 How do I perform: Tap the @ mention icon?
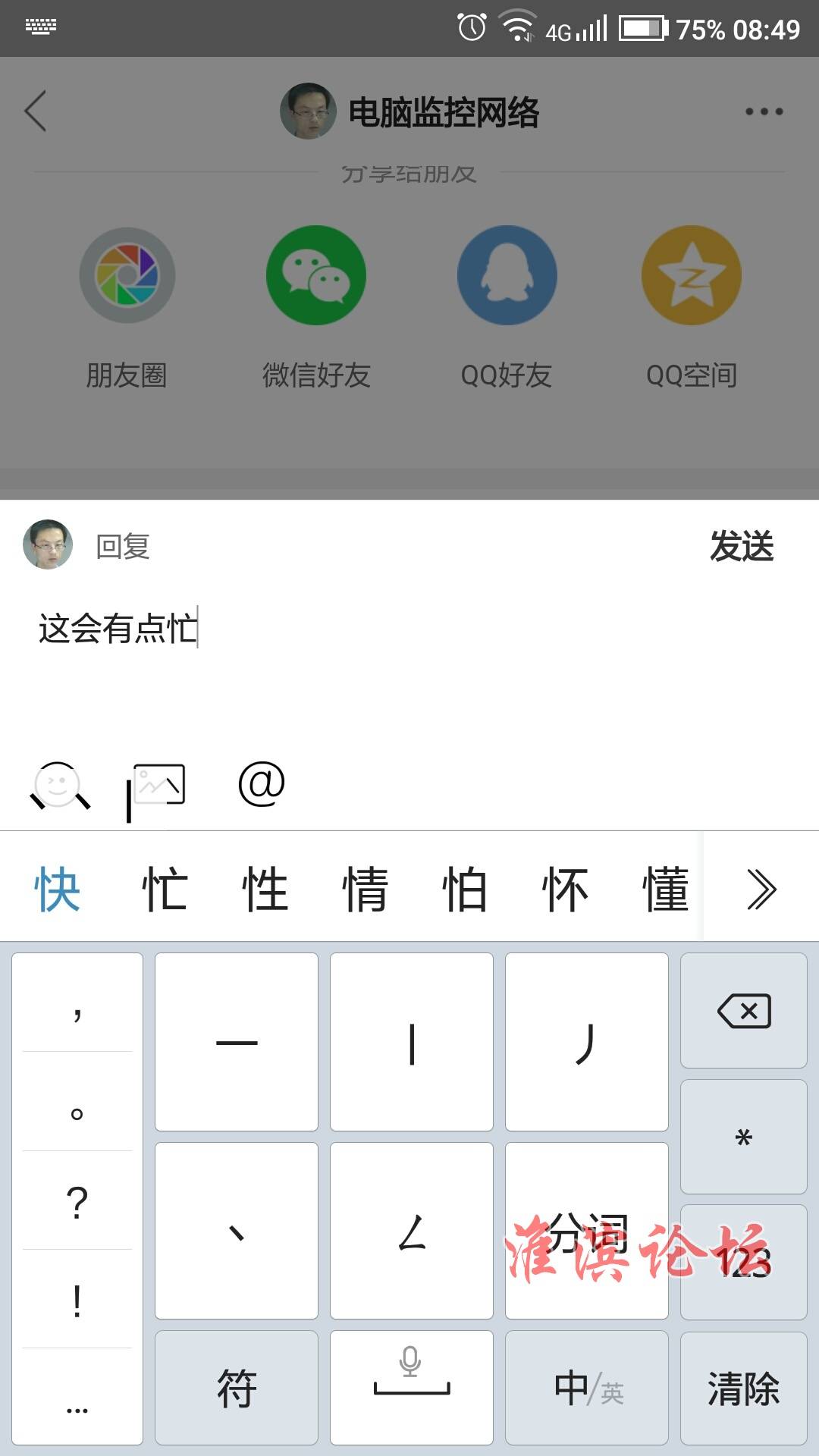(x=262, y=784)
